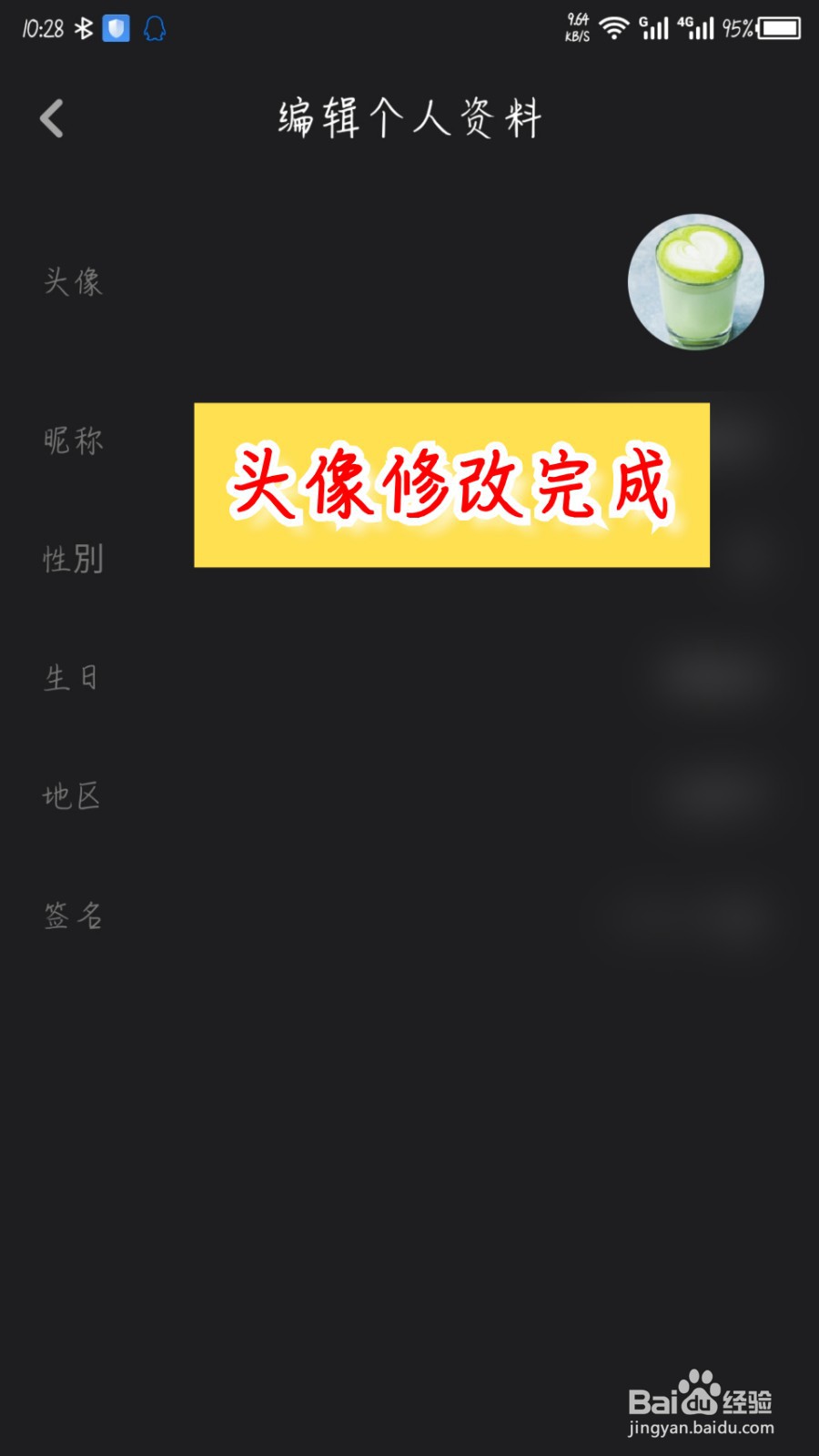Image resolution: width=819 pixels, height=1456 pixels.
Task: Tap the shield security icon in status bar
Action: click(x=116, y=28)
